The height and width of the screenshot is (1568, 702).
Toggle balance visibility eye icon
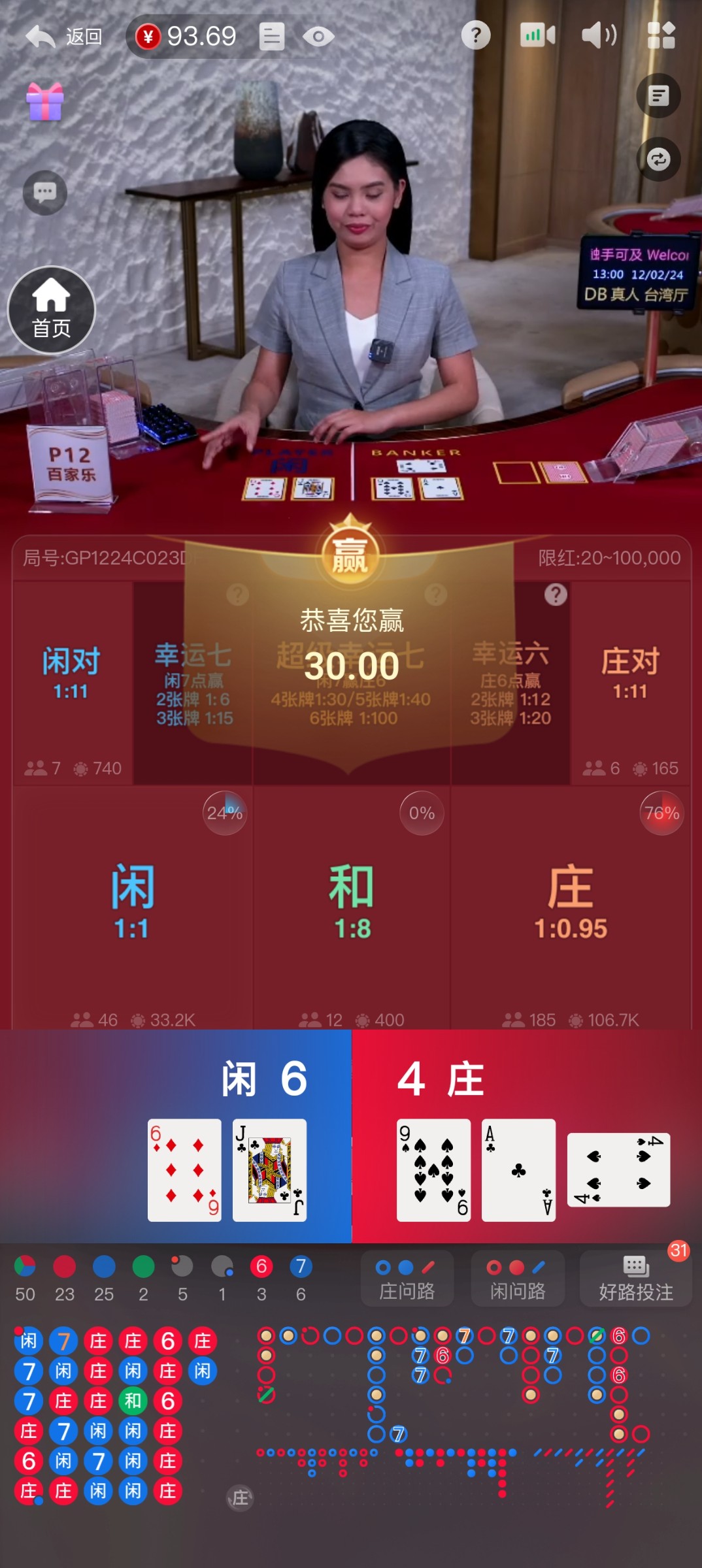tap(318, 37)
